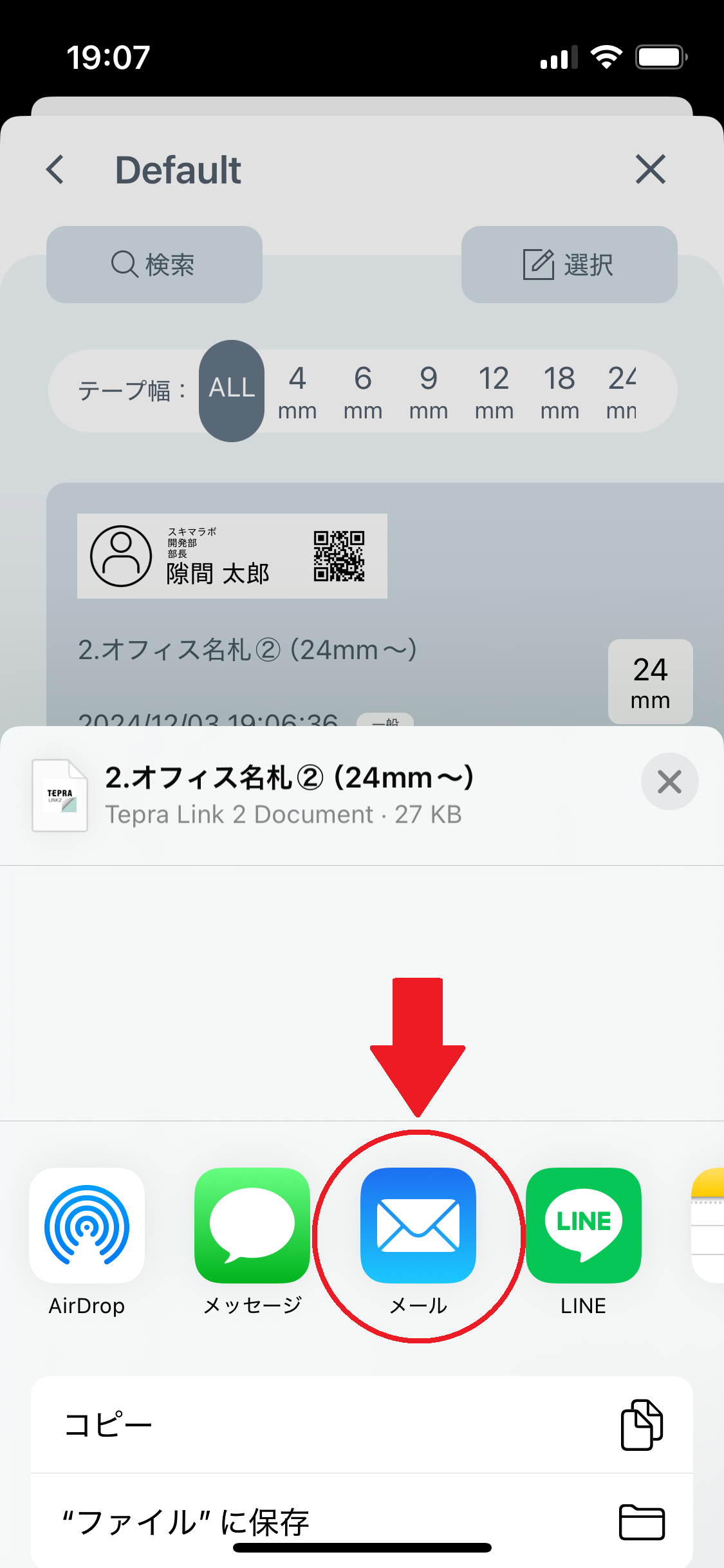Tap the 選択 button
The width and height of the screenshot is (724, 1568).
click(x=569, y=265)
